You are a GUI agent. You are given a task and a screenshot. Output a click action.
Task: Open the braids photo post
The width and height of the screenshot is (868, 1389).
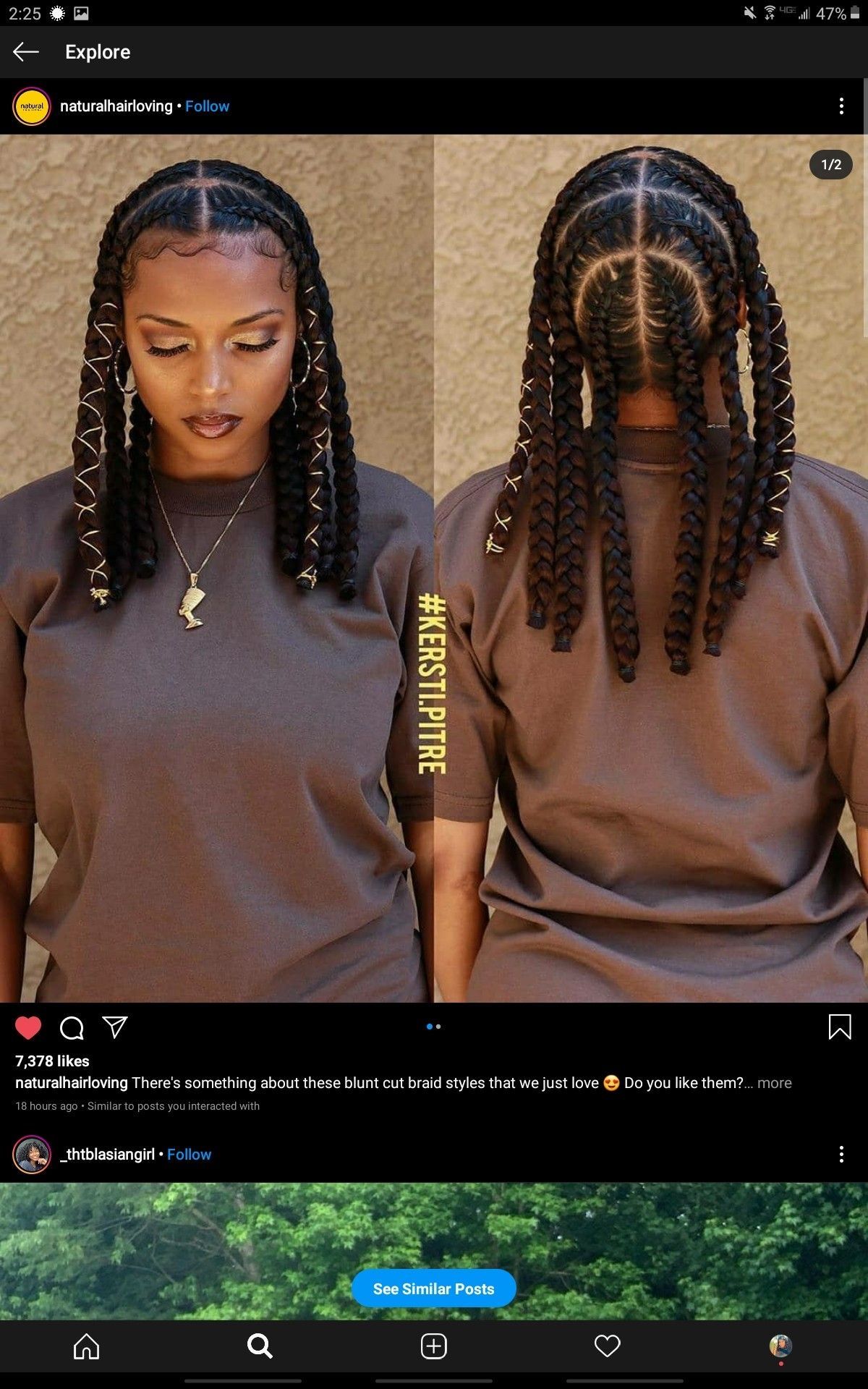(434, 568)
